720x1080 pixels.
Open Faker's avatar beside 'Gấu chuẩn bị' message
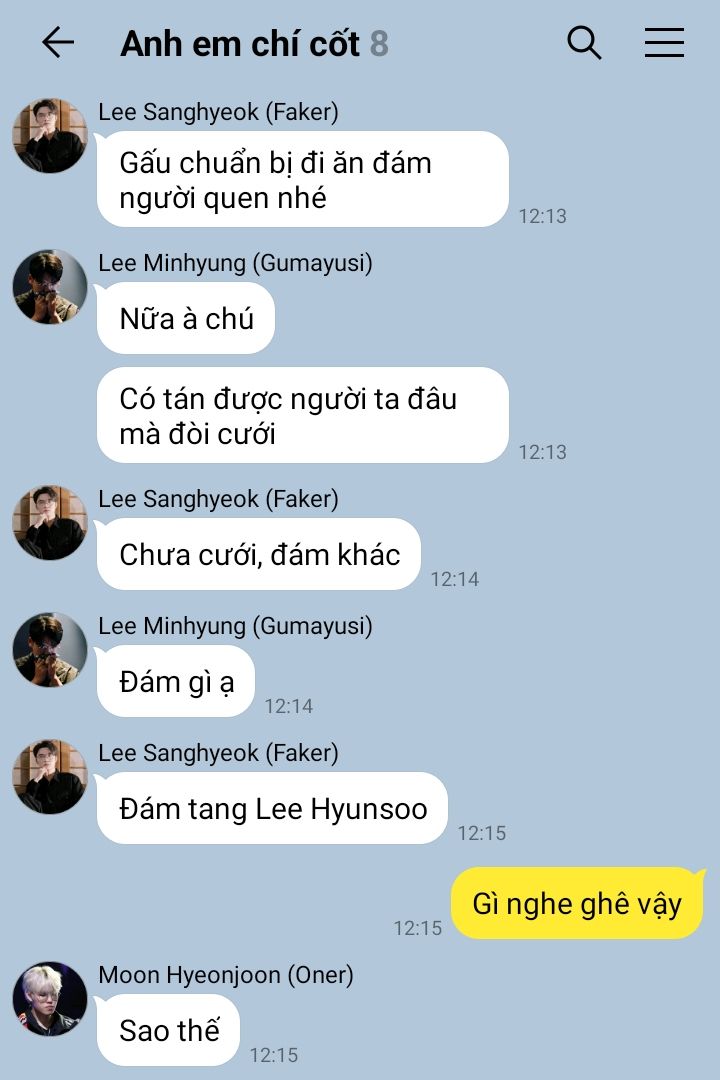pyautogui.click(x=50, y=136)
